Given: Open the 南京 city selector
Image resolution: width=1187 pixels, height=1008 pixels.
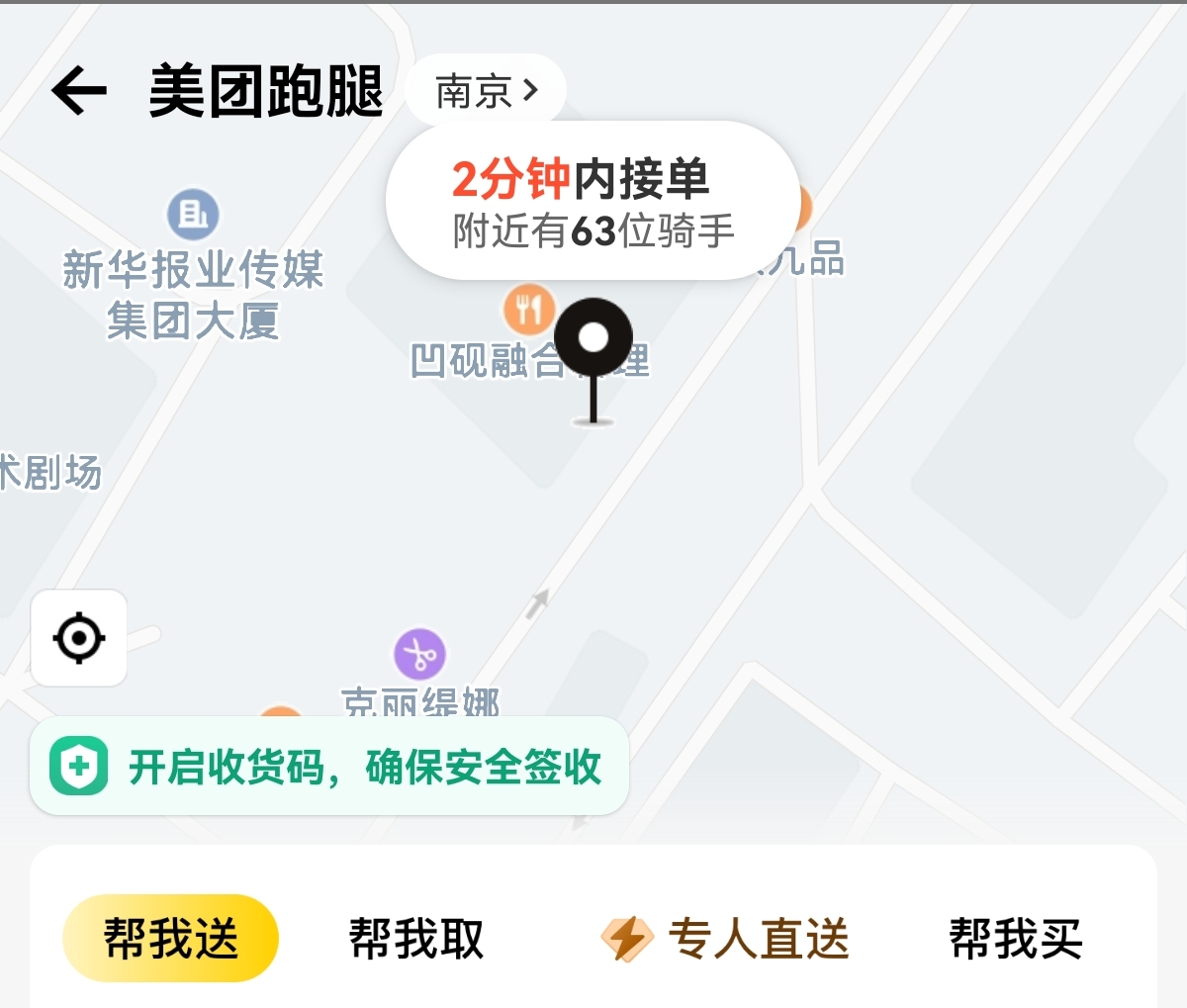Looking at the screenshot, I should pyautogui.click(x=486, y=91).
